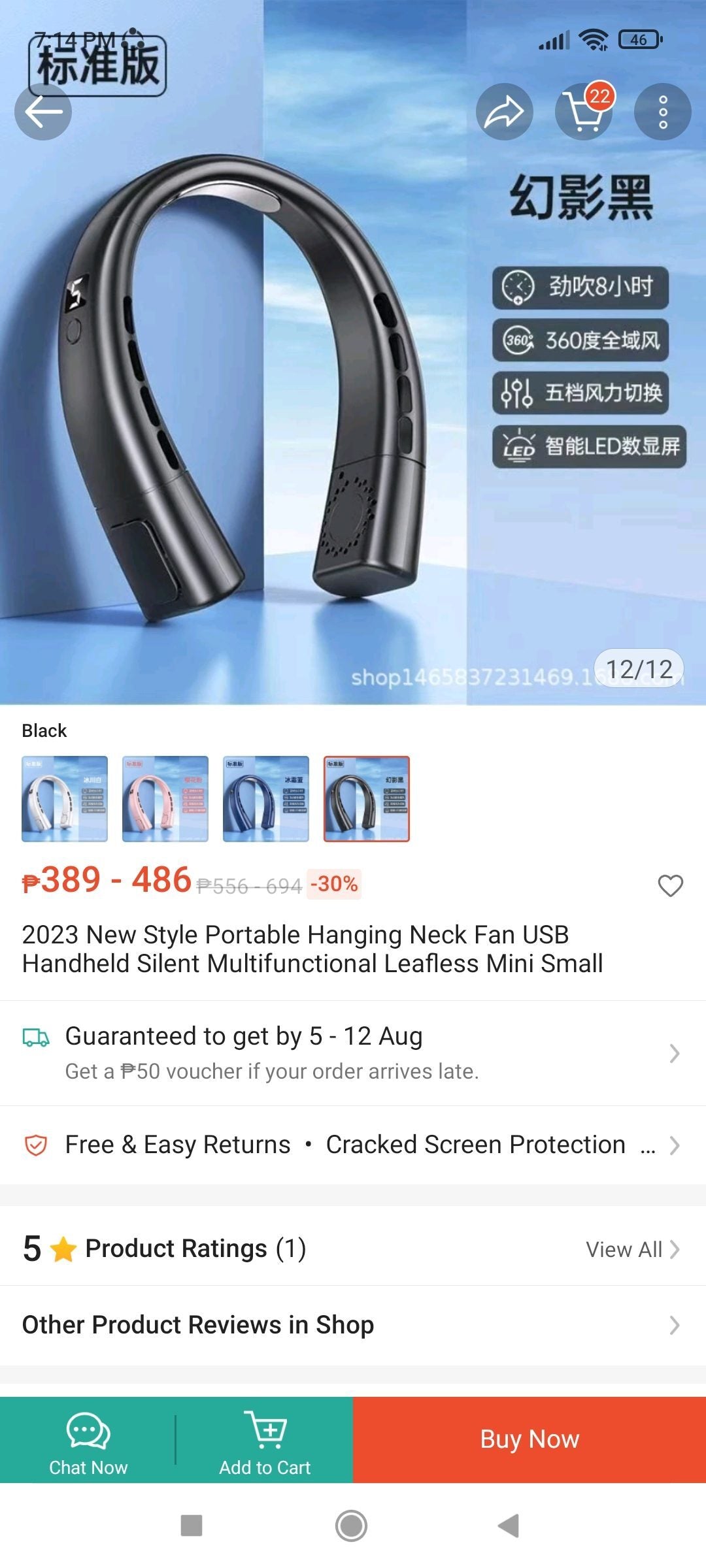Tap the system home button
This screenshot has width=706, height=1568.
coord(351,1526)
